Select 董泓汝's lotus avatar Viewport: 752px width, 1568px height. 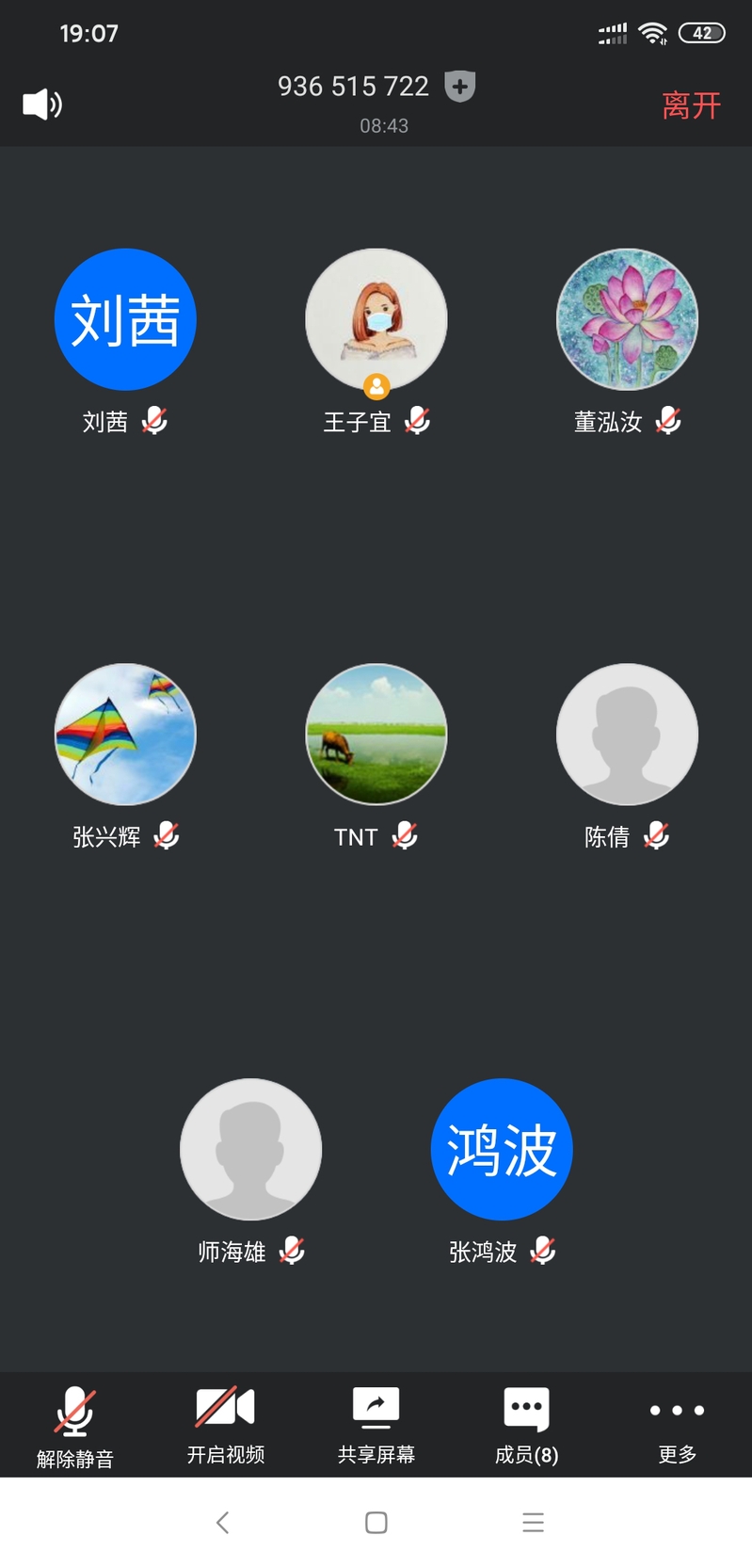click(x=627, y=319)
